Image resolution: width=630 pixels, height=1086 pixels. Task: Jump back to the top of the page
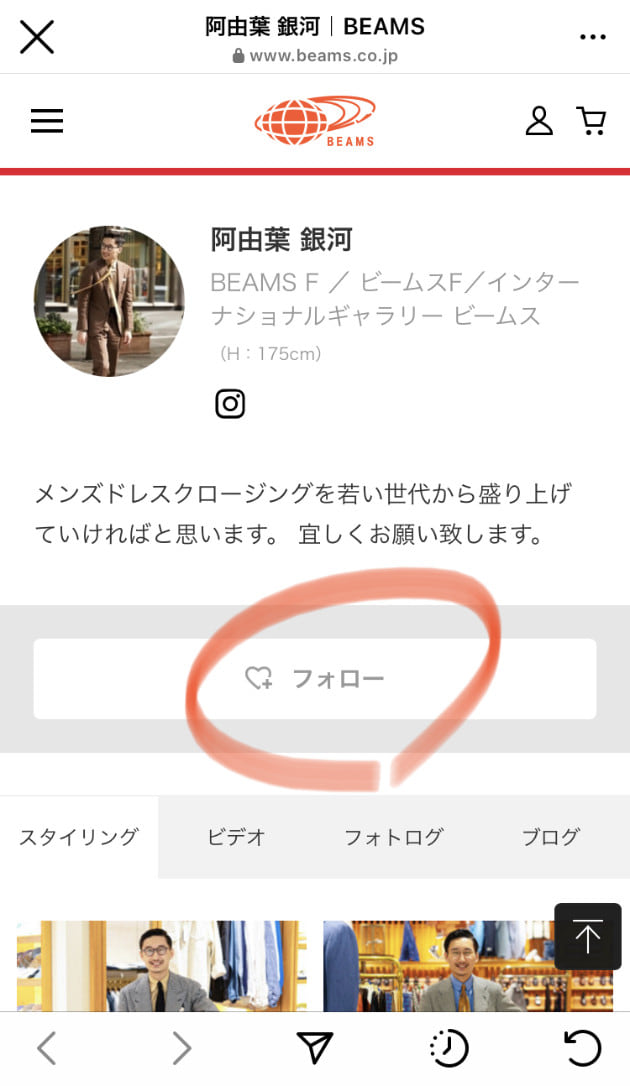[587, 937]
